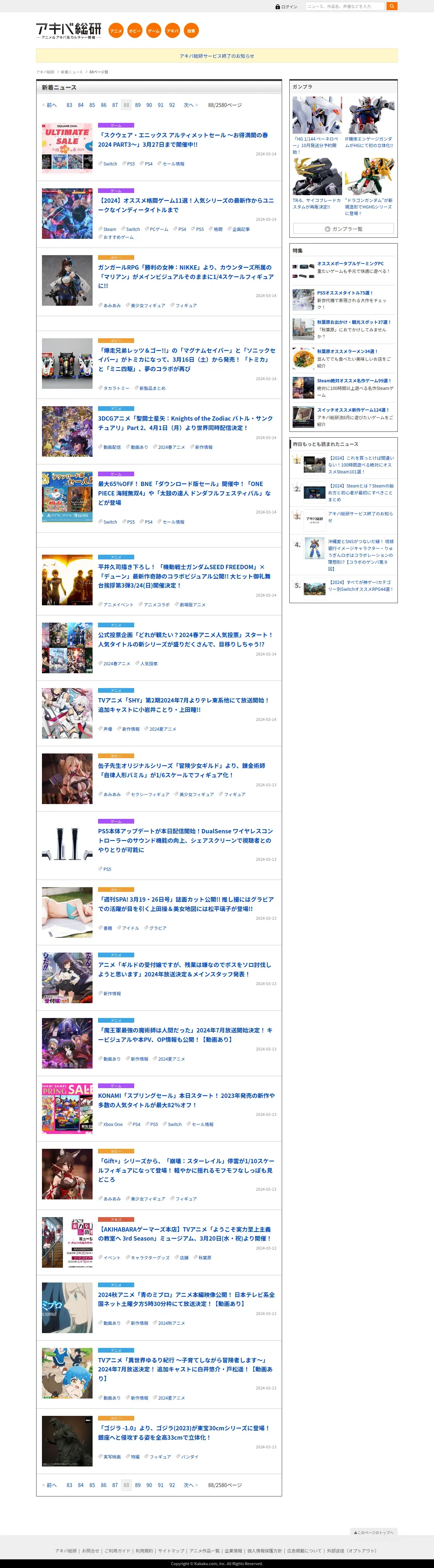
Task: Switch to the アキバ category
Action: [x=173, y=31]
